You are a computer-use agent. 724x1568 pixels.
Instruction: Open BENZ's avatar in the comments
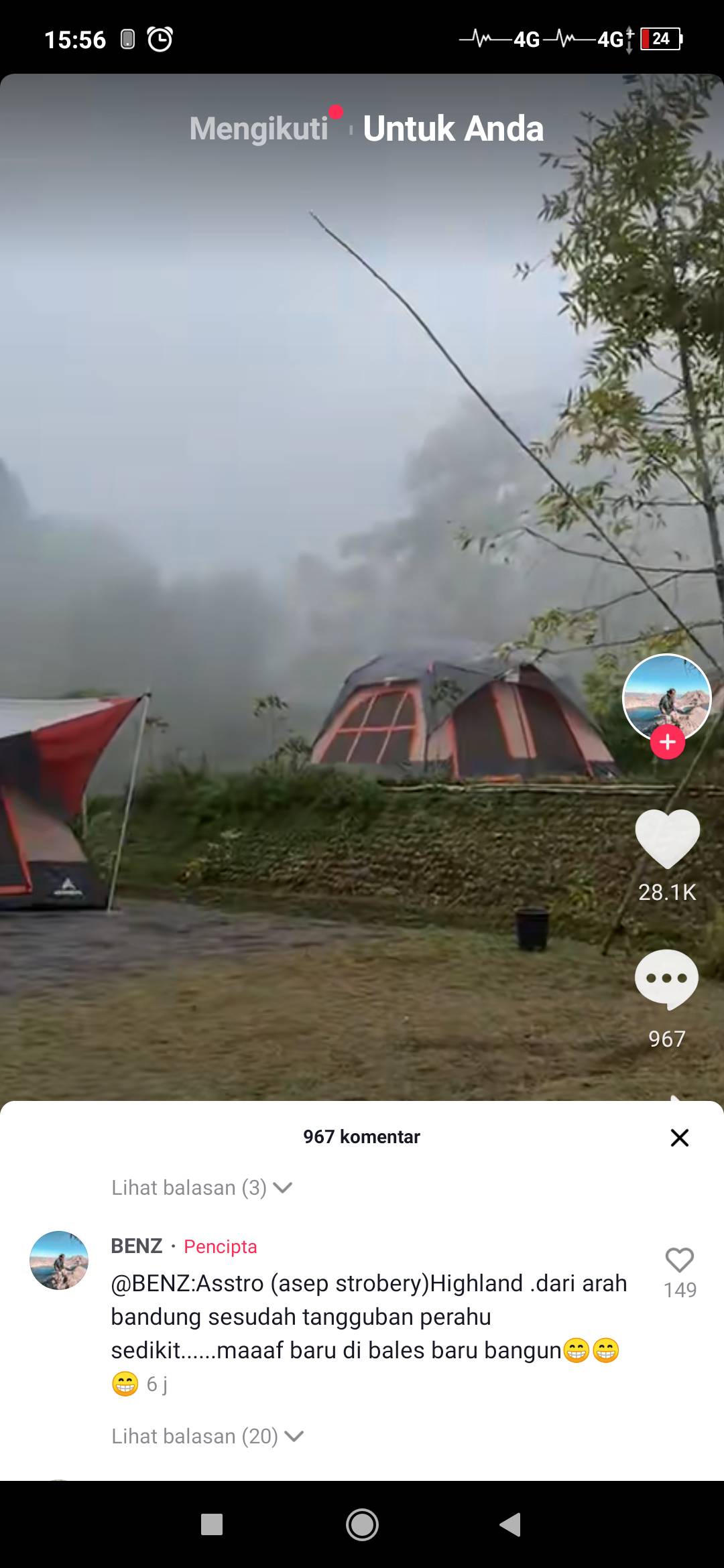(59, 1260)
